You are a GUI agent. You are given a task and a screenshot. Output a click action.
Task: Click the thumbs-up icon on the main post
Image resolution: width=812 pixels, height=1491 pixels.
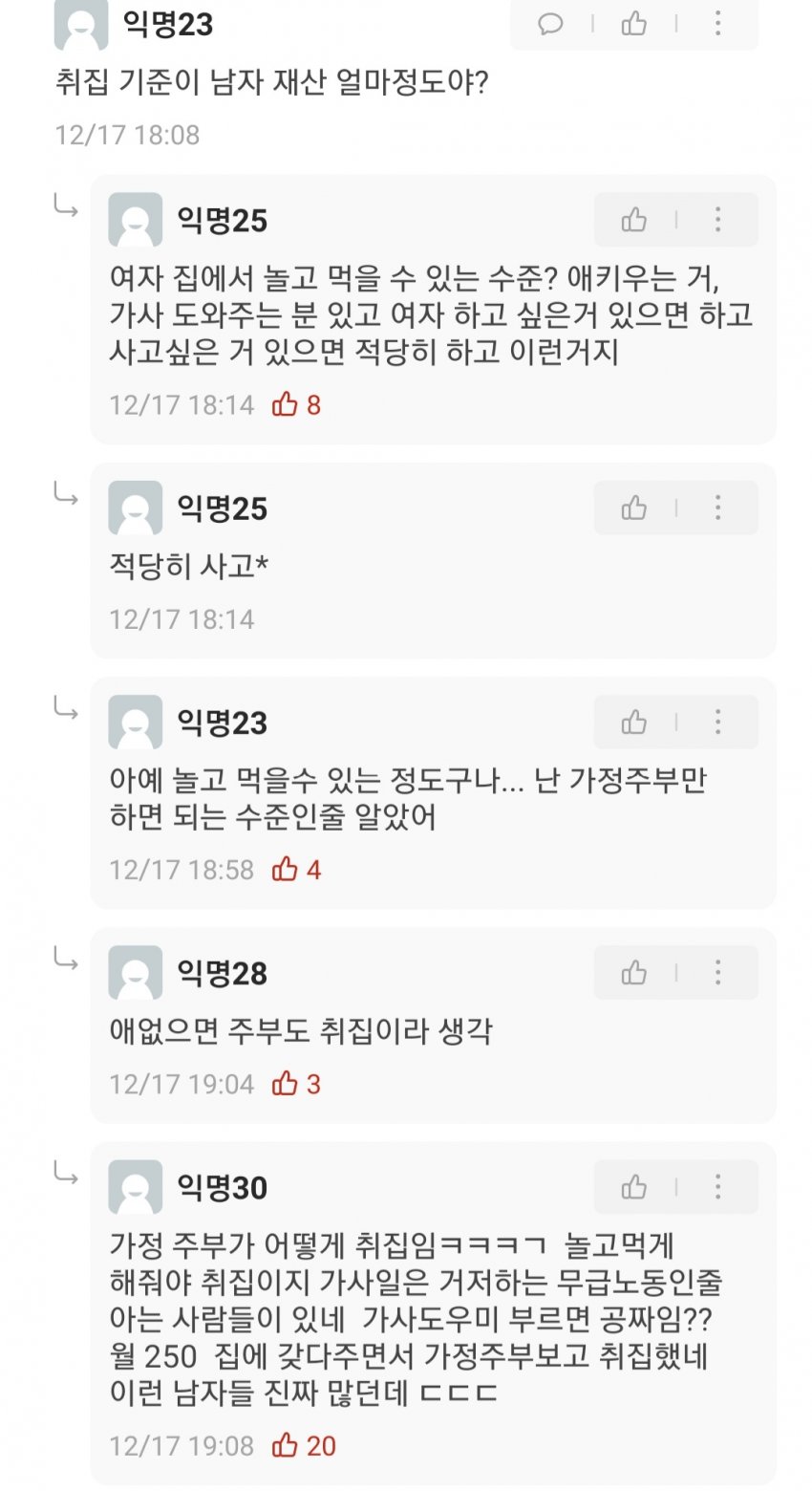click(630, 26)
